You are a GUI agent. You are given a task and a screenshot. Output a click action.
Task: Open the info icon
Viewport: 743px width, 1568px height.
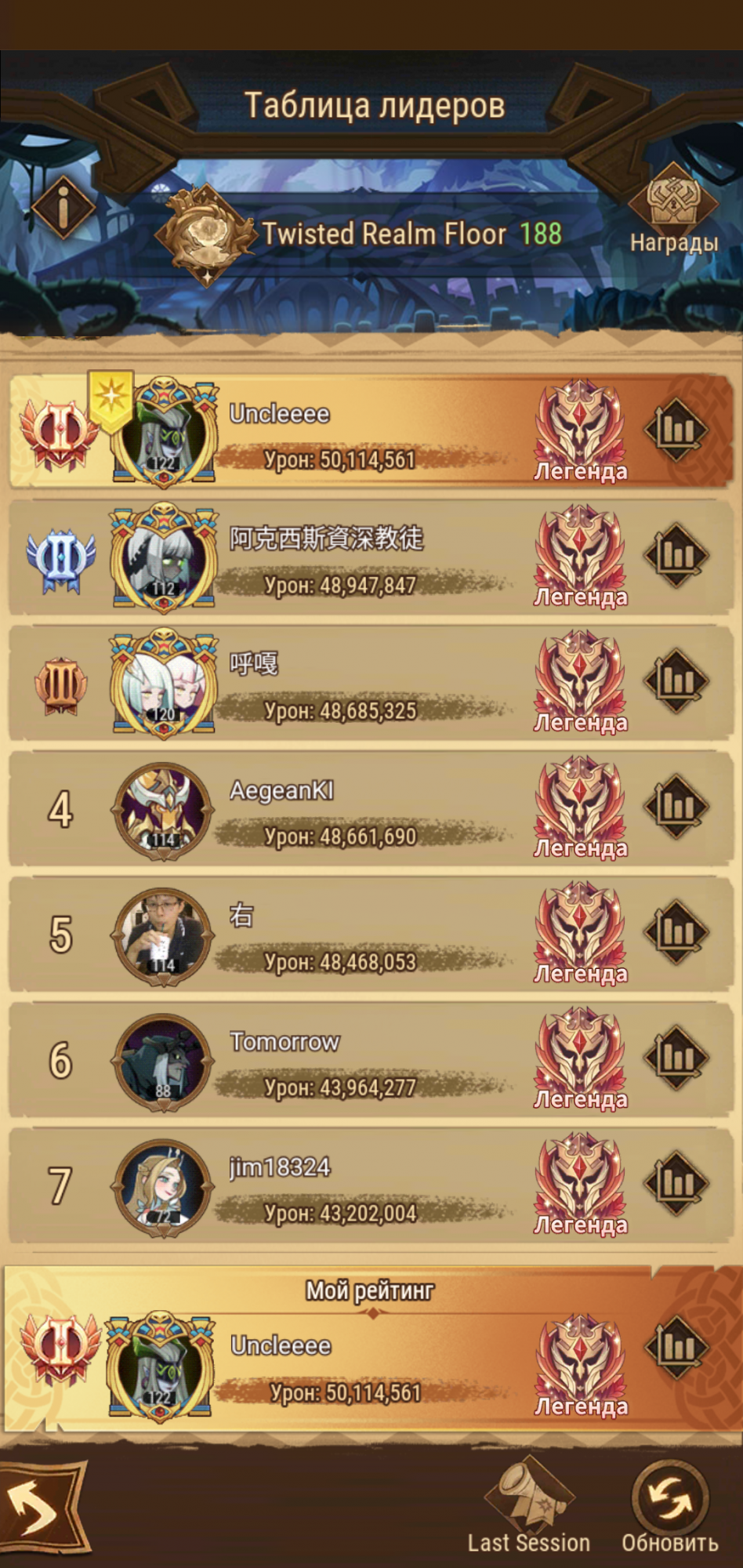coord(63,207)
